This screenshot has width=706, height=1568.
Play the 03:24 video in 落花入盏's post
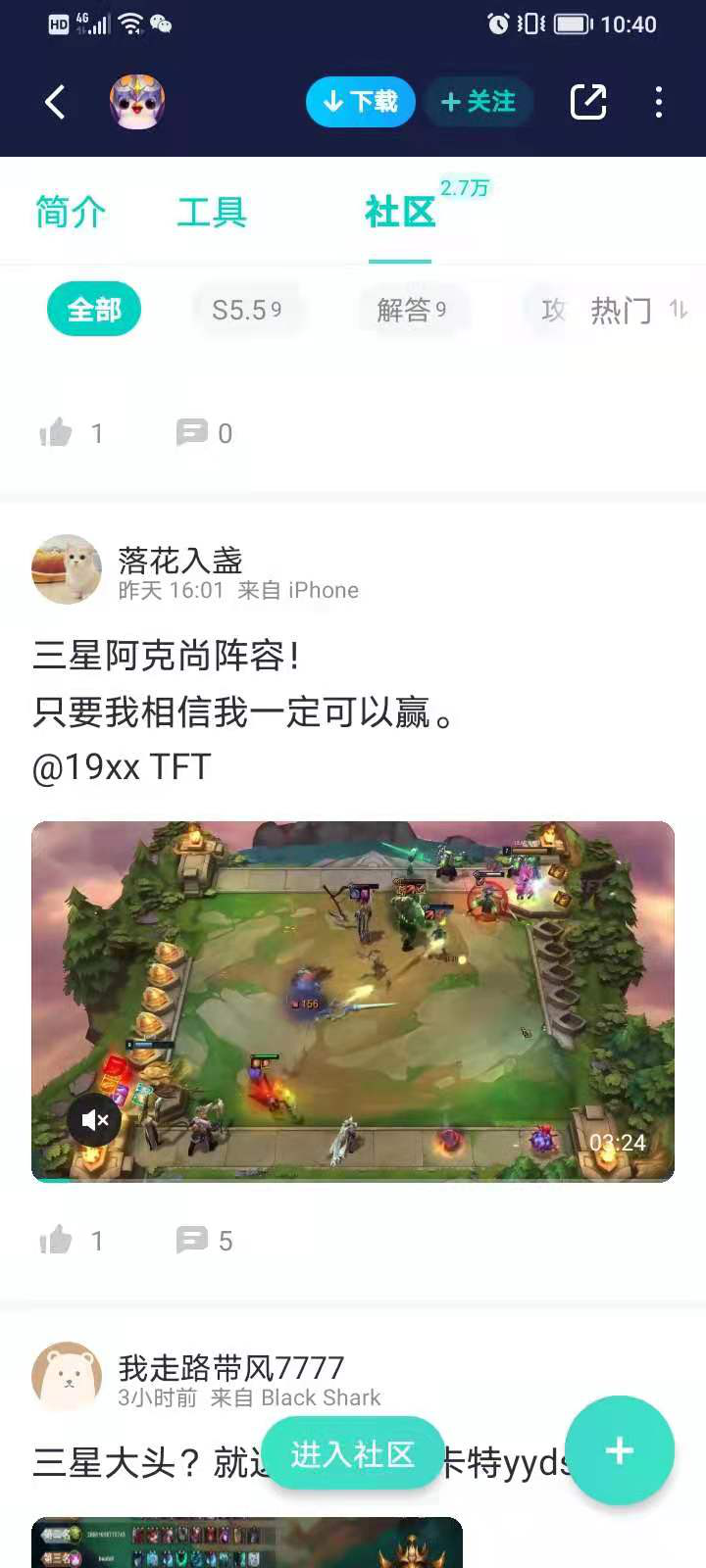[x=353, y=1001]
